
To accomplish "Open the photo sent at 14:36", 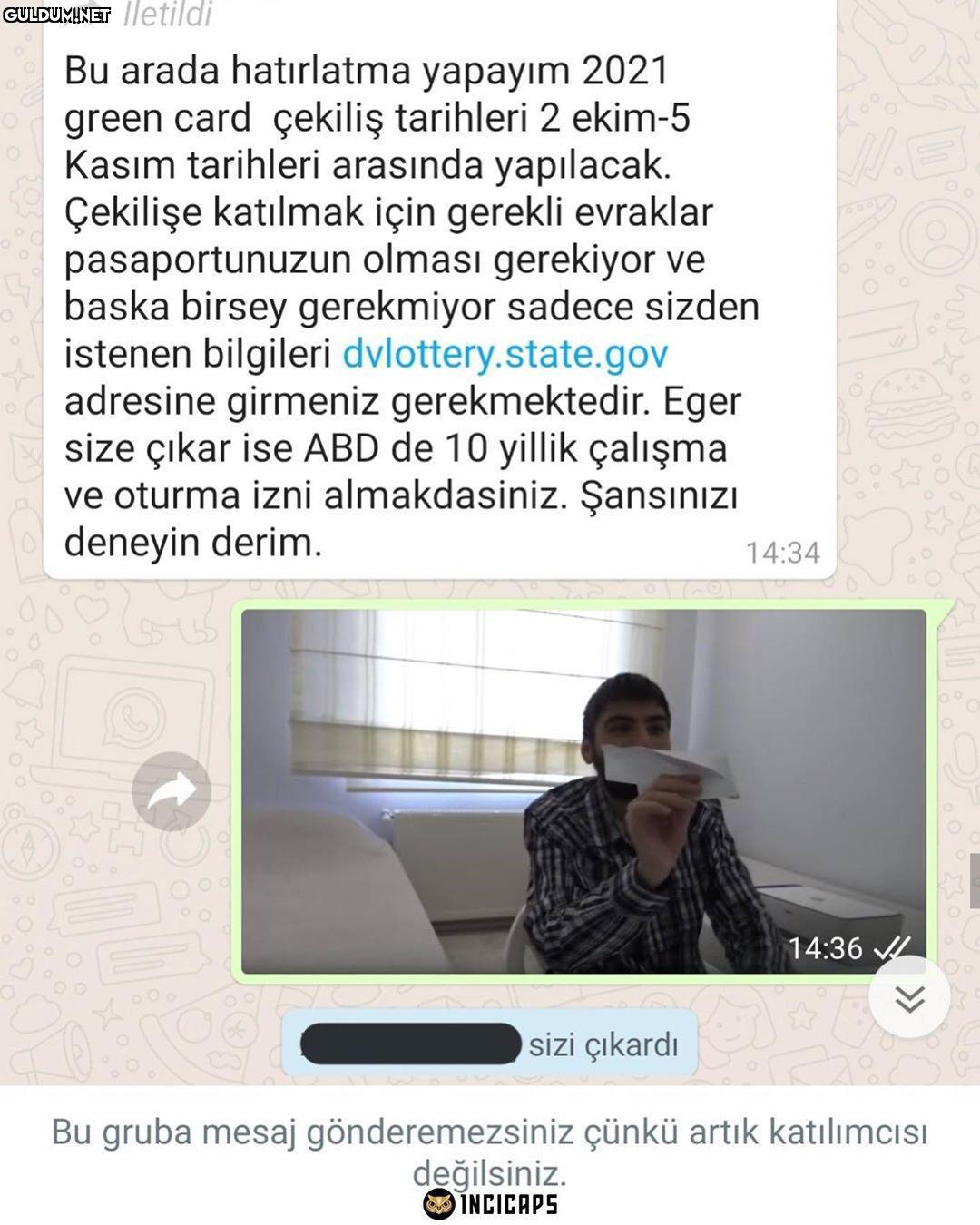I will pos(583,791).
